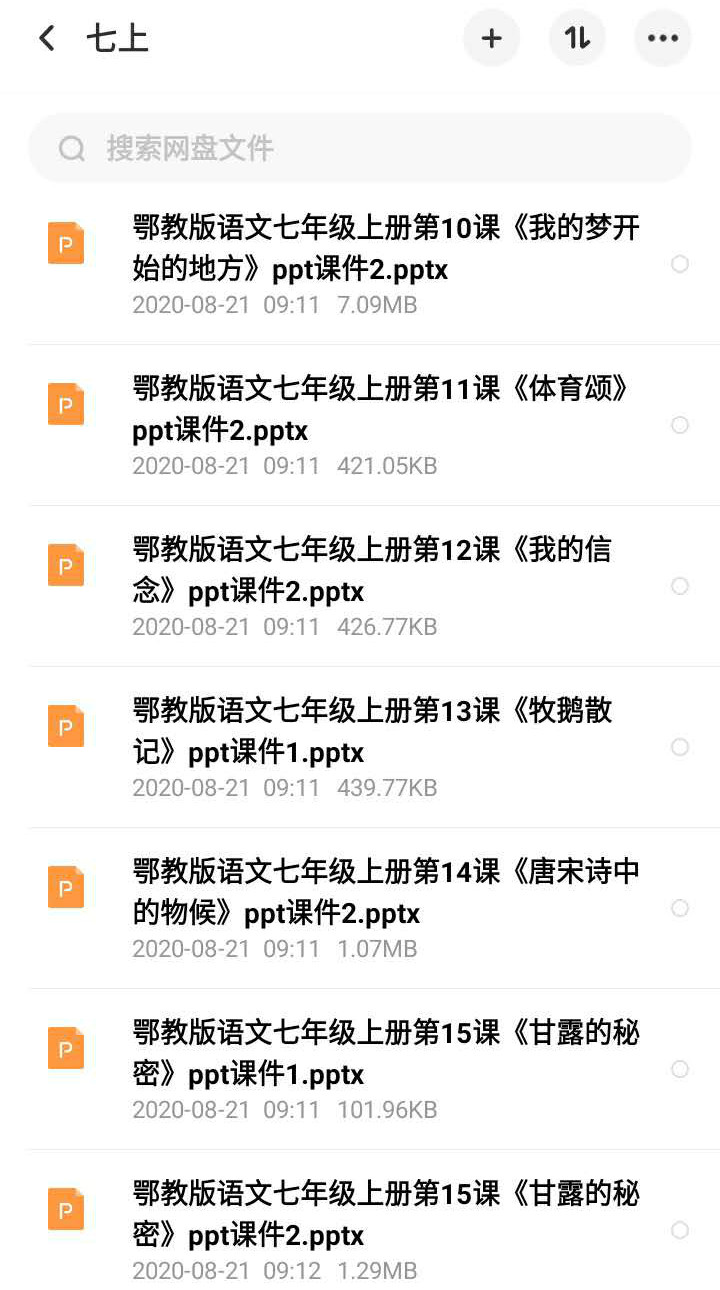
Task: Open the three-dot overflow menu
Action: 663,39
